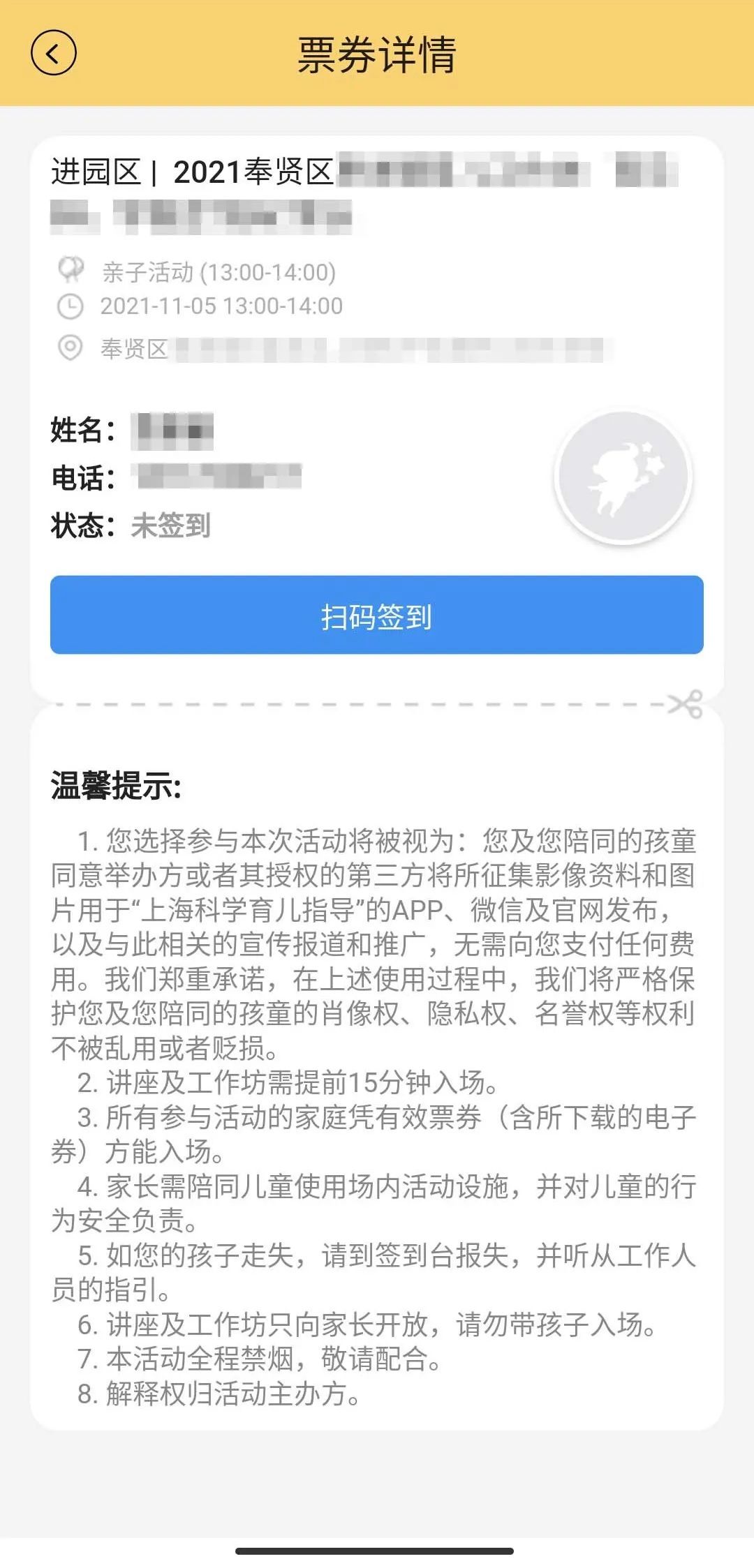This screenshot has height=1568, width=754.
Task: Tap the 扫码签到 button to check in
Action: (377, 615)
